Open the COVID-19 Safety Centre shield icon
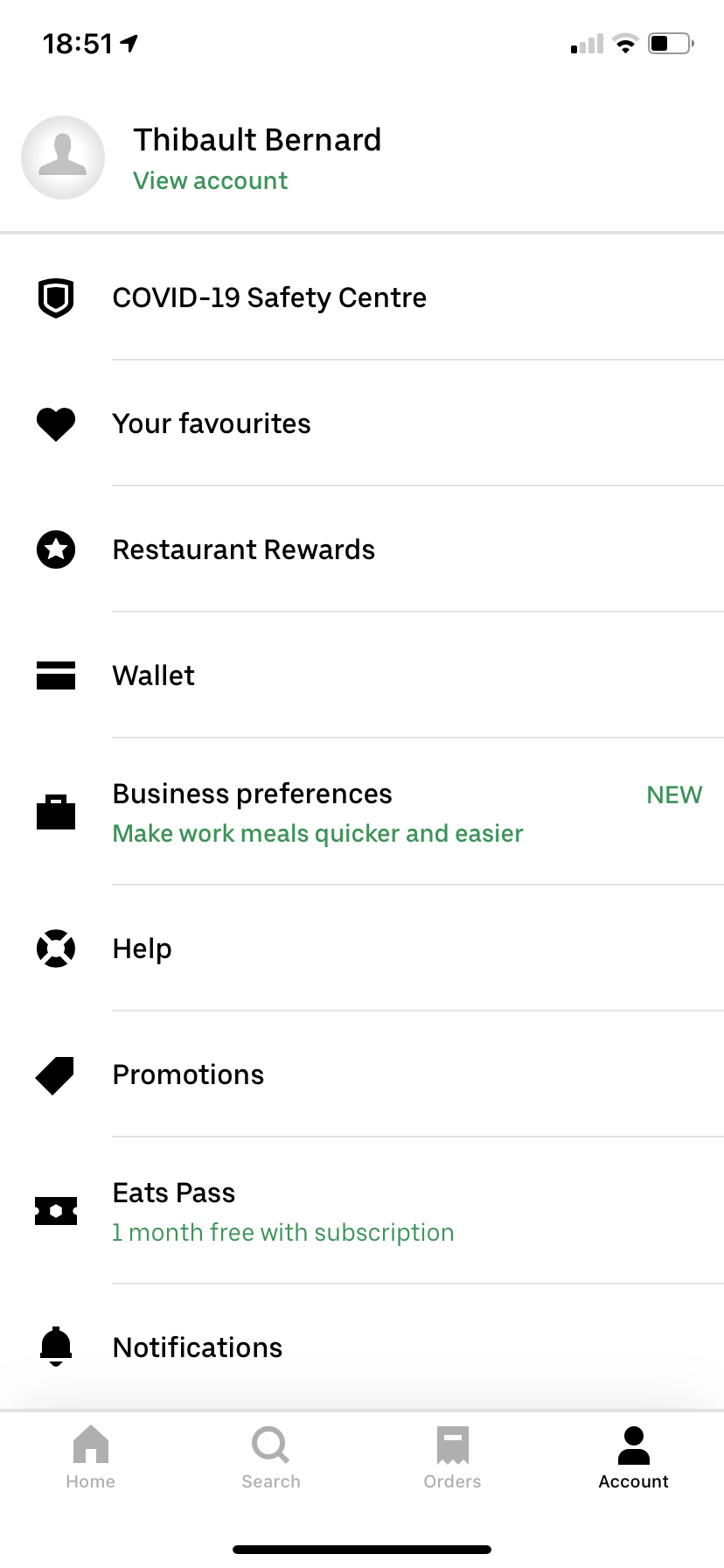 55,297
